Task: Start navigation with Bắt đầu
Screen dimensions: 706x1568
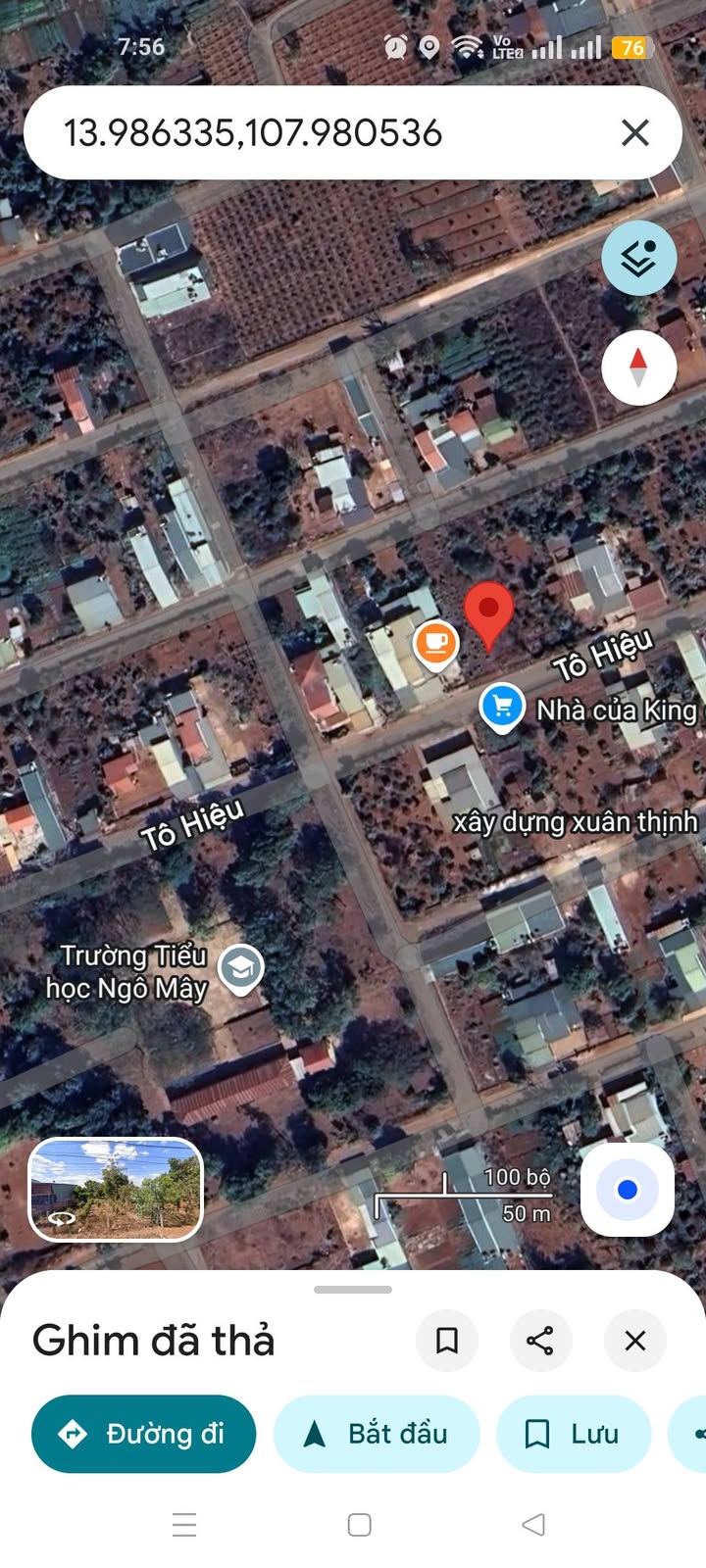Action: click(x=377, y=1434)
